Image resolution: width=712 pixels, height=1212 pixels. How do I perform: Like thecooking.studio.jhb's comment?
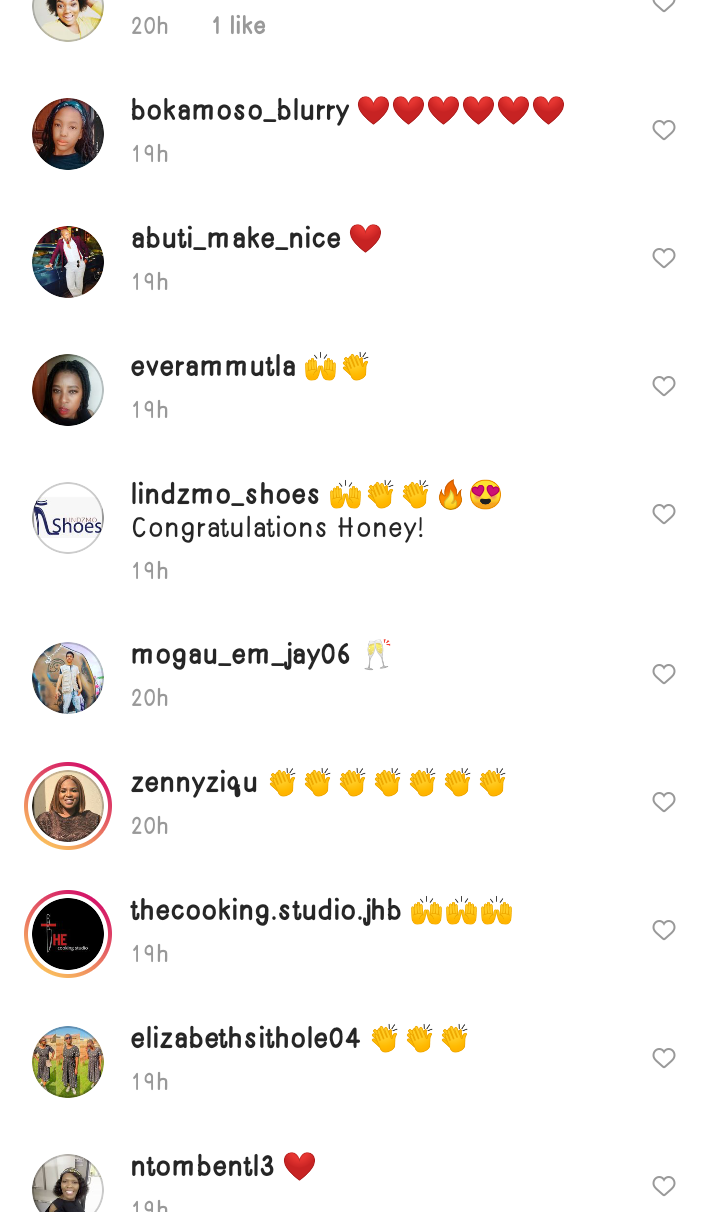point(664,930)
